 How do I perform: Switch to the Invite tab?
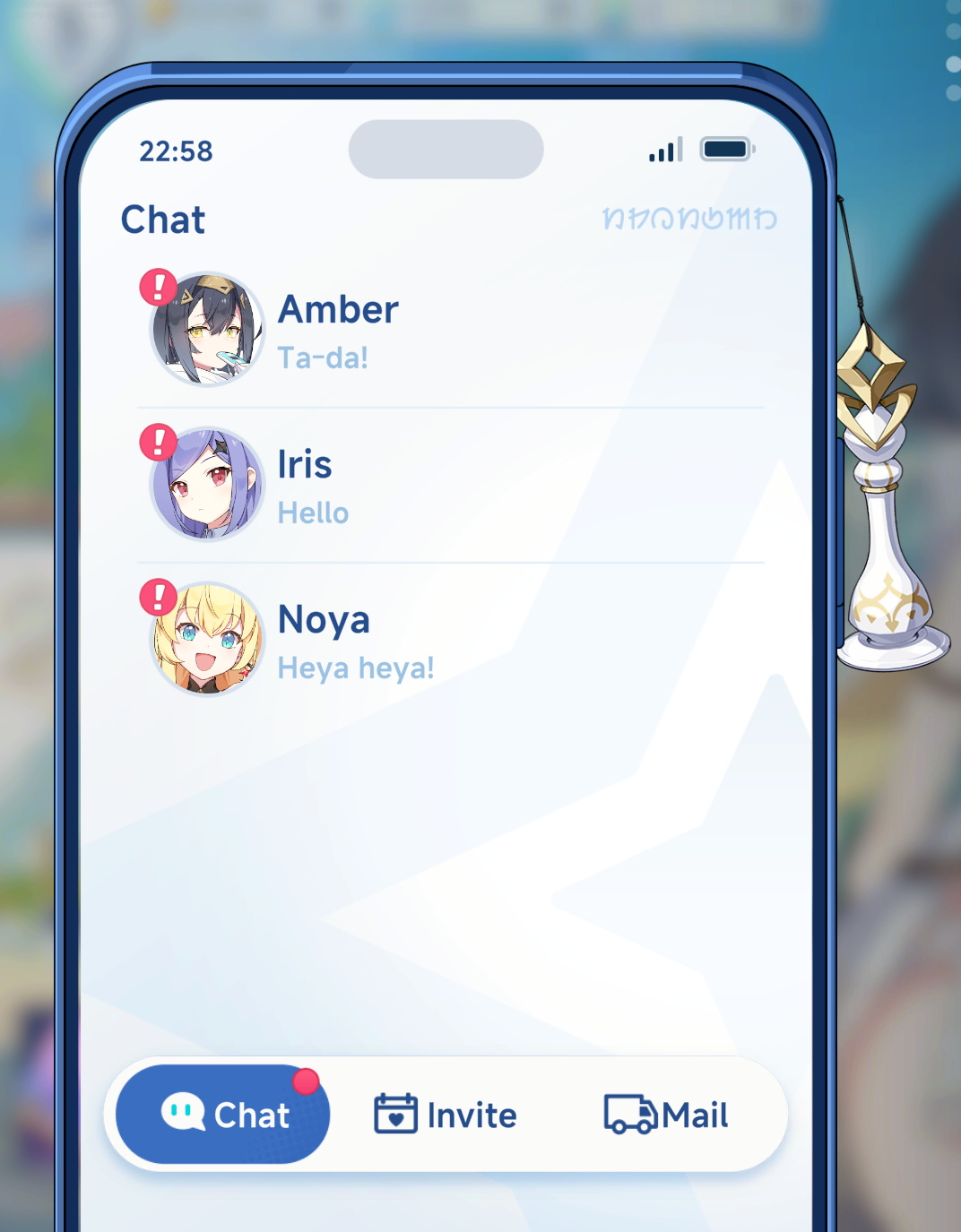446,1115
